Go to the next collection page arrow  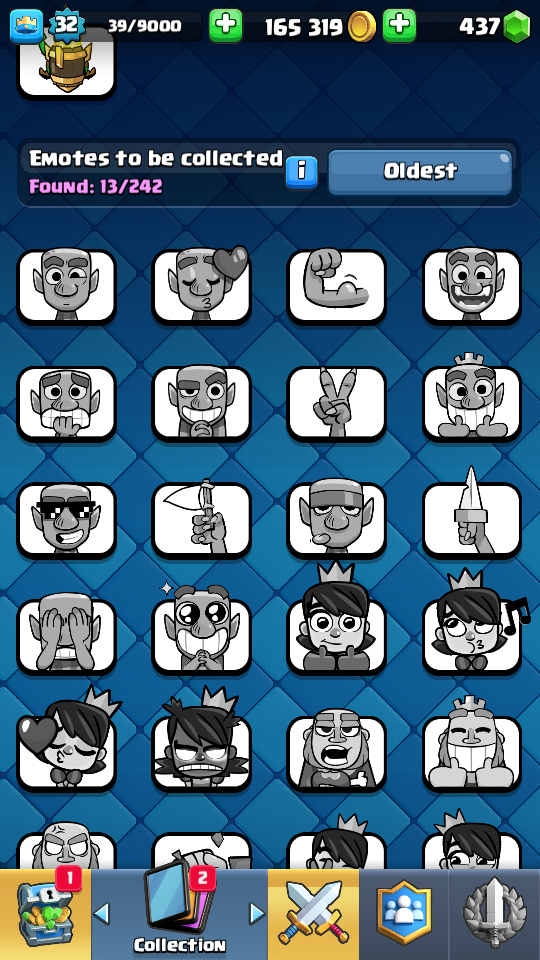(x=257, y=914)
